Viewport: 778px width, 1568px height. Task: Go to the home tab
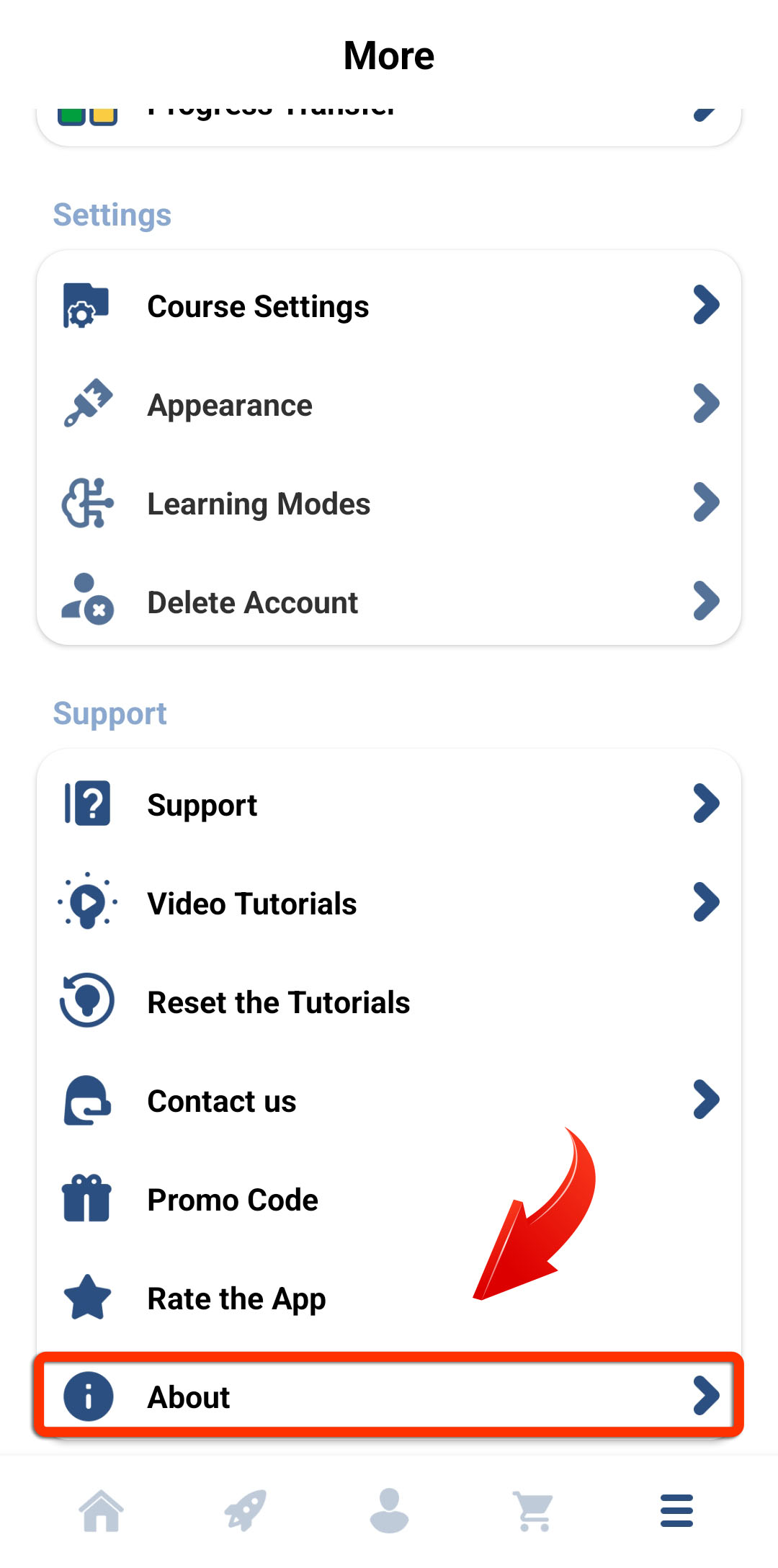(x=102, y=1510)
